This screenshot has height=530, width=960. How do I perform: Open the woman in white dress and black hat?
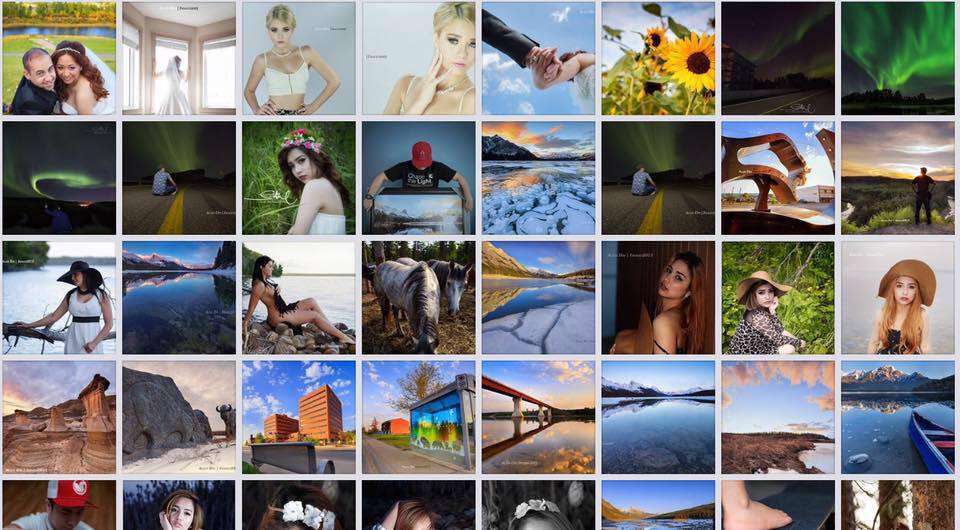click(58, 298)
